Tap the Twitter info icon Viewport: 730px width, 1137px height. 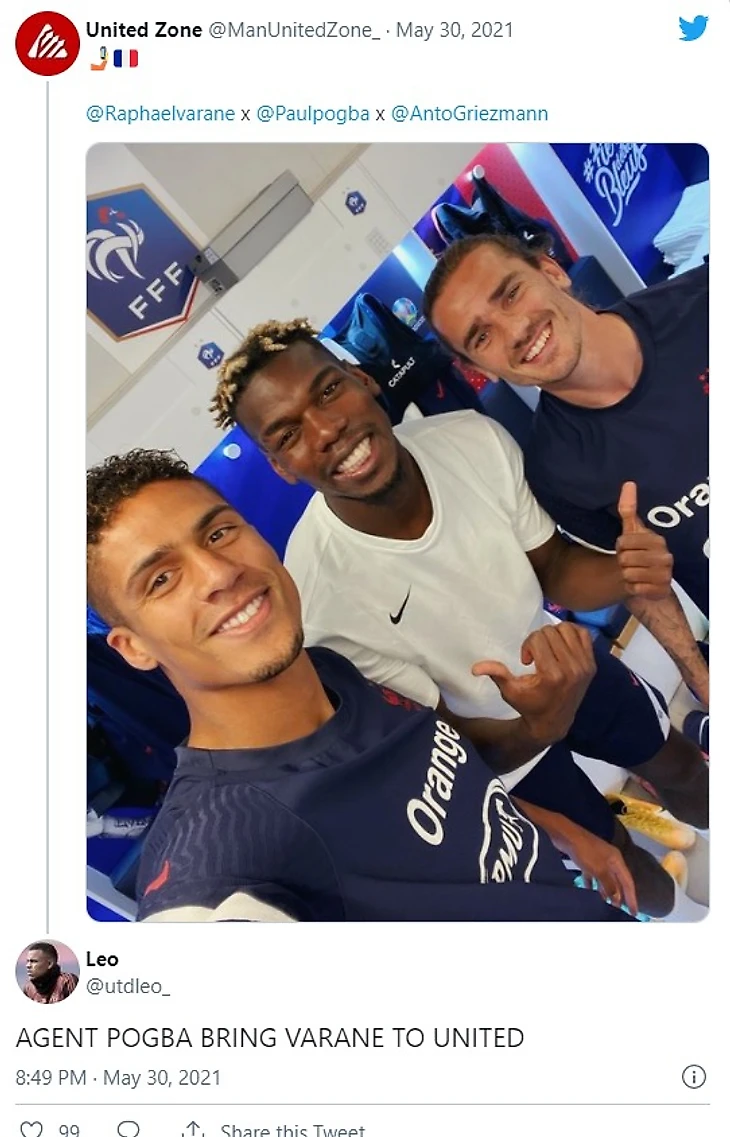coord(693,1077)
